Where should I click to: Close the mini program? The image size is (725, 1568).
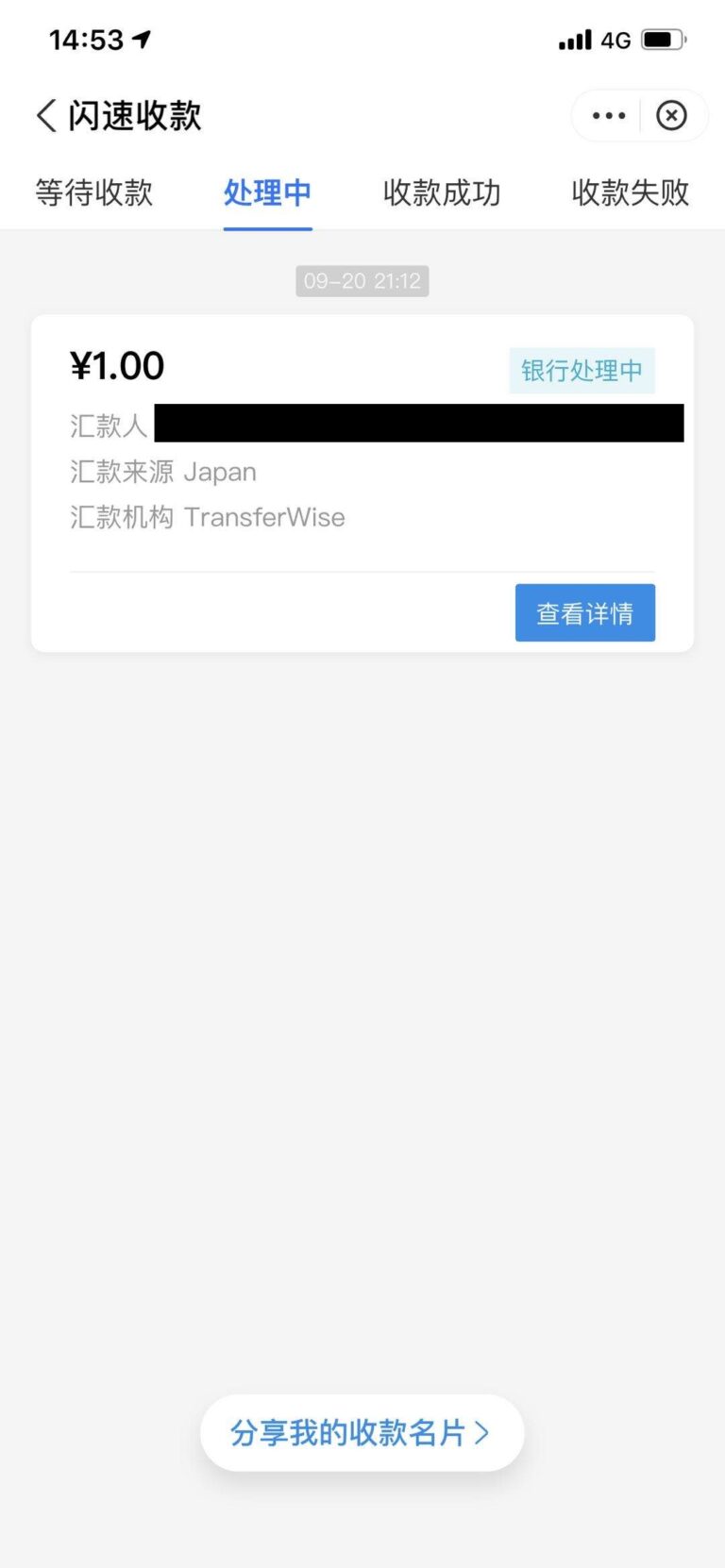tap(671, 116)
